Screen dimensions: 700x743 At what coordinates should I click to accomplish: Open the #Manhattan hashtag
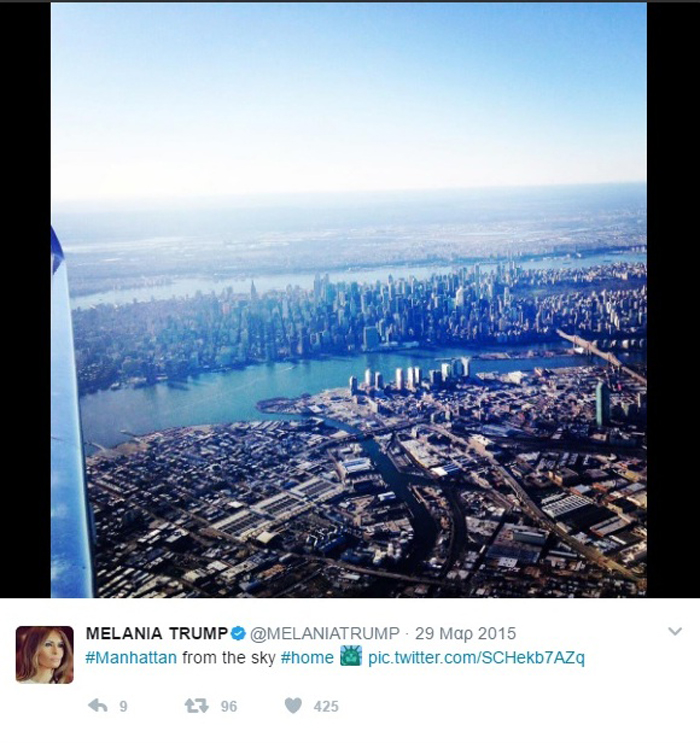click(131, 657)
